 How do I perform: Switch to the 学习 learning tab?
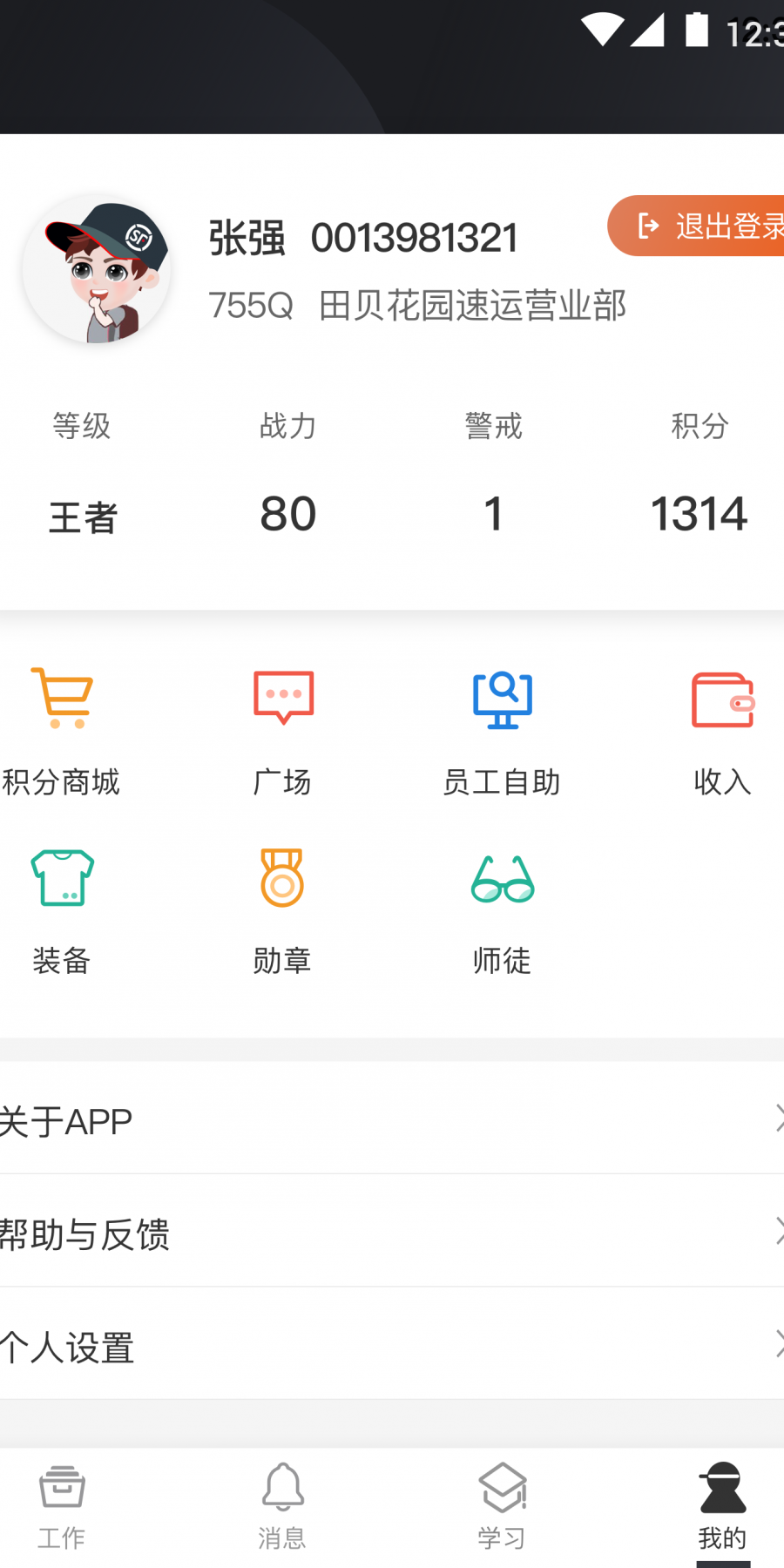coord(502,1506)
